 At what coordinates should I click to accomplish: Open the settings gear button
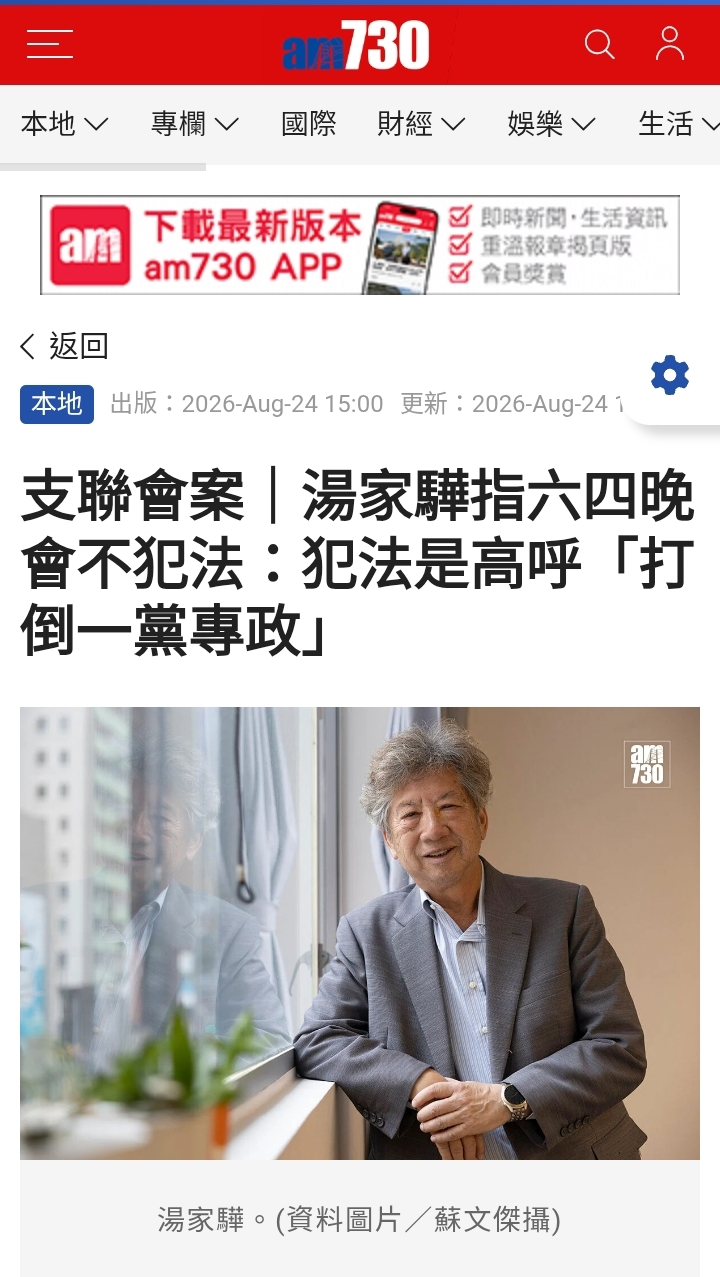[x=670, y=376]
